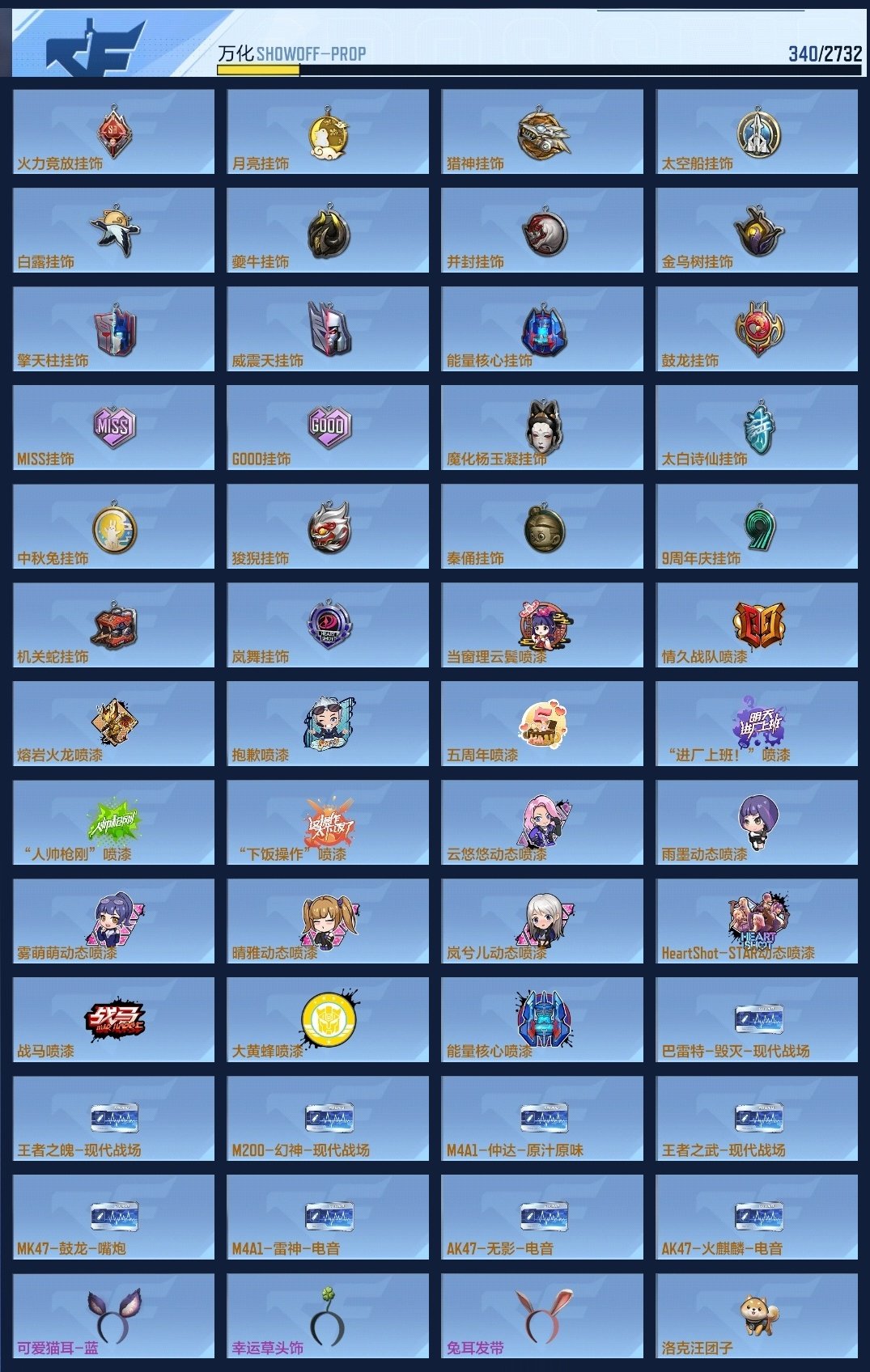Open the 五周年喷漆 spray
The height and width of the screenshot is (1372, 870).
tap(542, 724)
